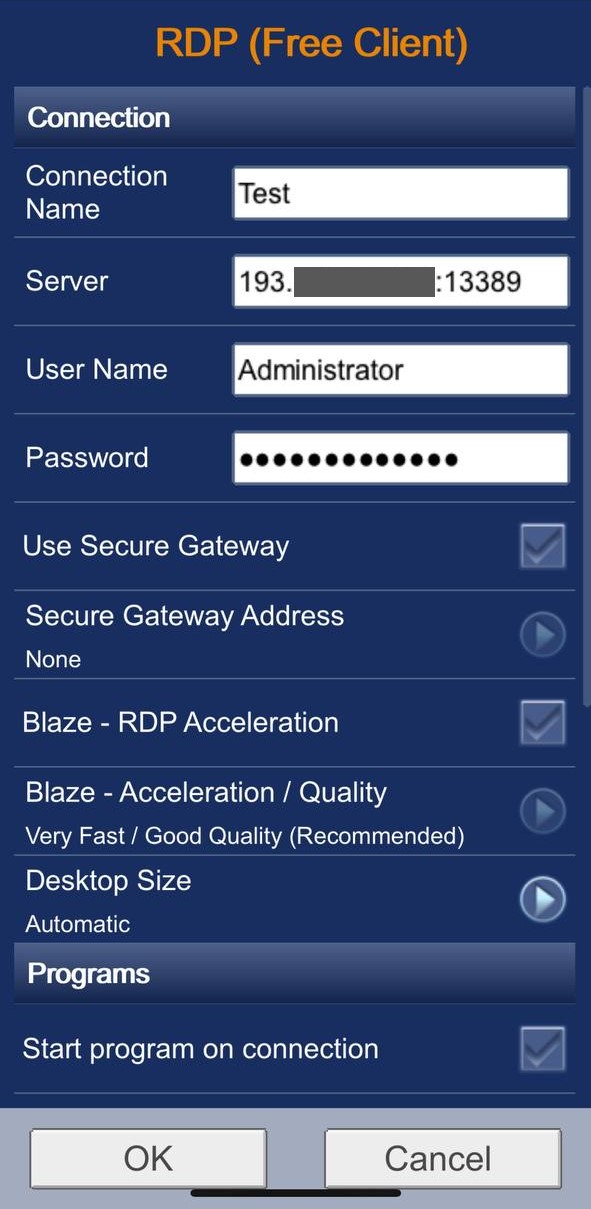This screenshot has height=1209, width=591.
Task: Cancel the connection setup
Action: point(442,1158)
